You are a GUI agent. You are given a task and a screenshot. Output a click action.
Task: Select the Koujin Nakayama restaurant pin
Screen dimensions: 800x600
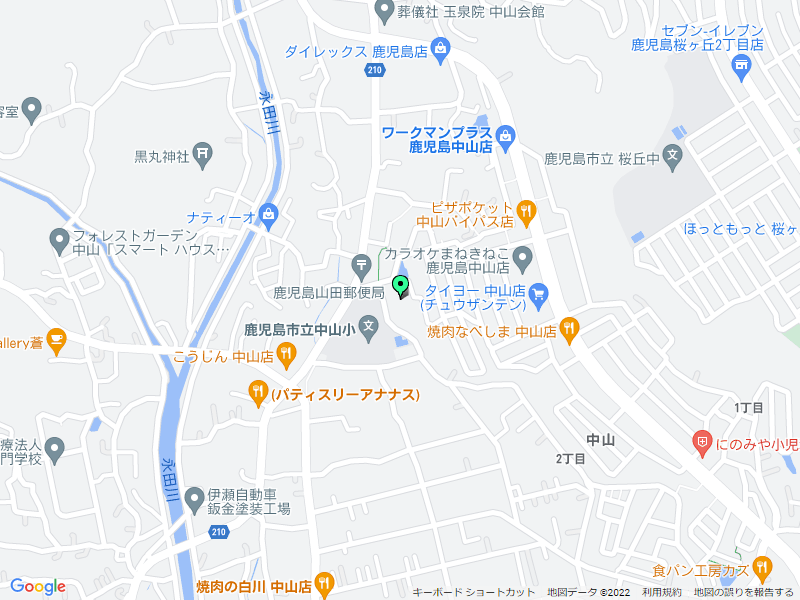pos(286,352)
